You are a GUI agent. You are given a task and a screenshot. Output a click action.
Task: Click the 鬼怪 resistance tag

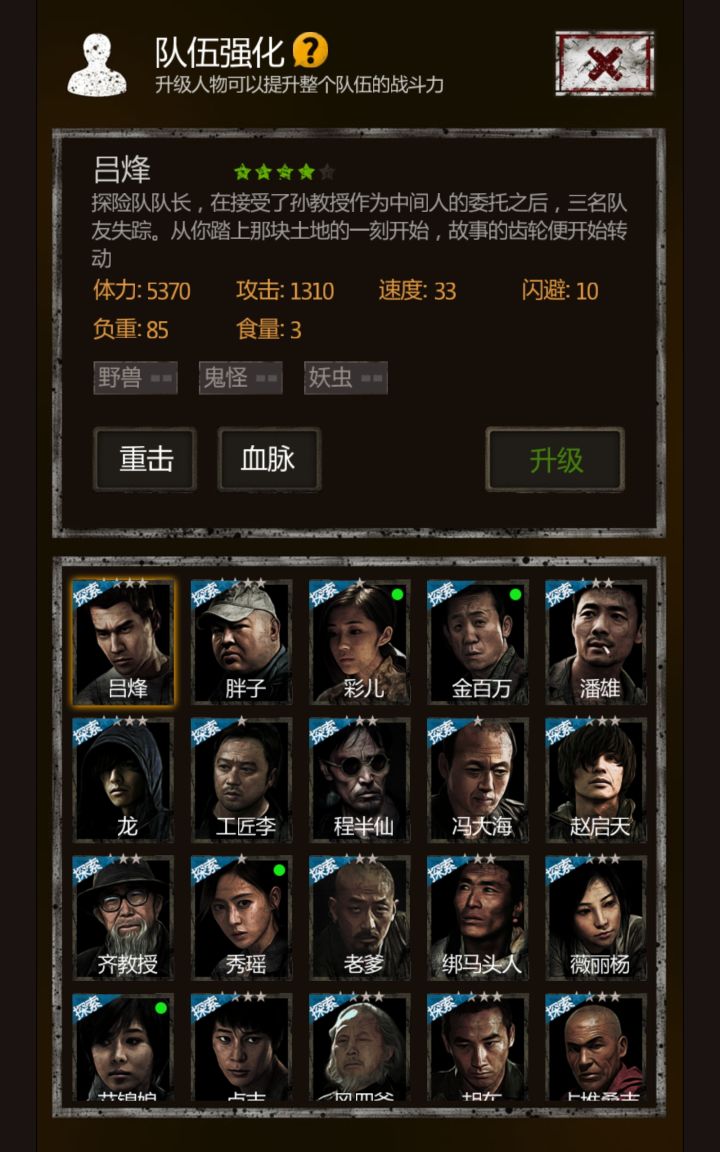point(241,378)
